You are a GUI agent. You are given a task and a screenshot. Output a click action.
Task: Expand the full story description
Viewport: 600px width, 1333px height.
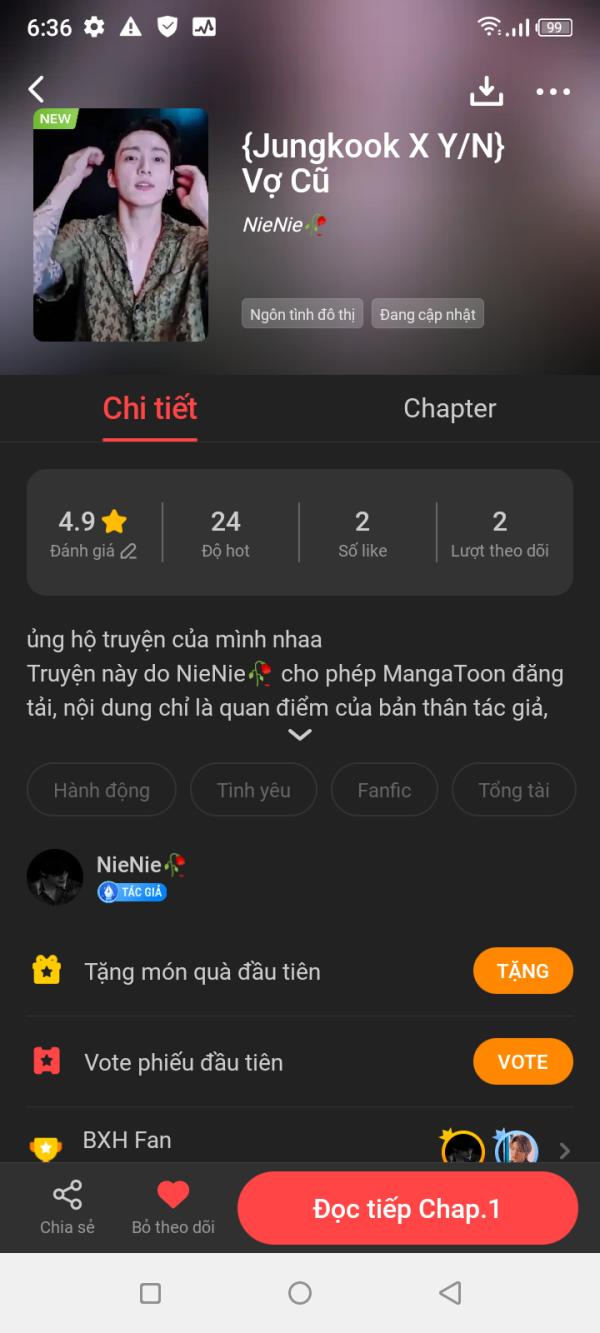click(299, 735)
